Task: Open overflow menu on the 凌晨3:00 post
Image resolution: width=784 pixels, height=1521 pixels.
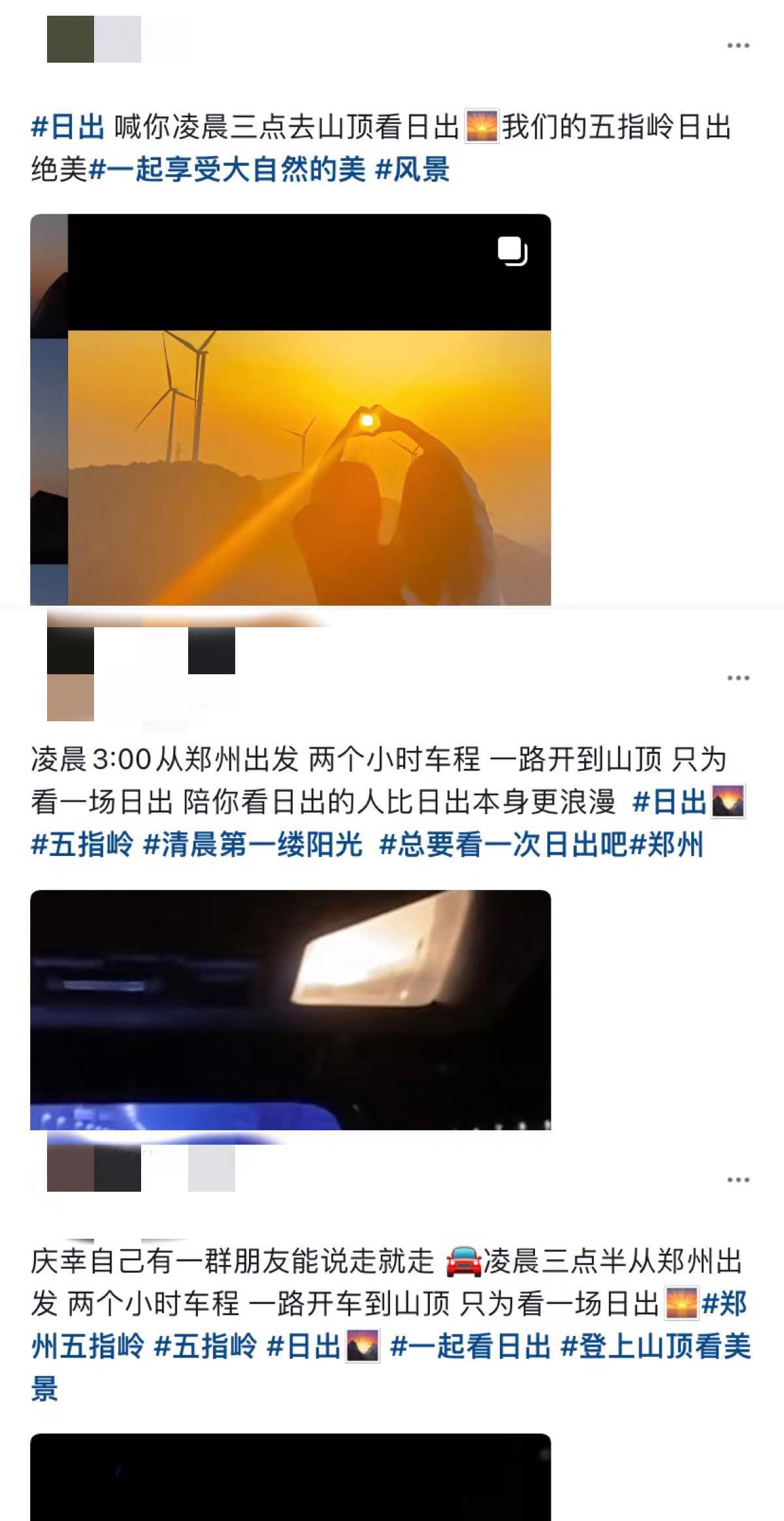Action: 738,678
